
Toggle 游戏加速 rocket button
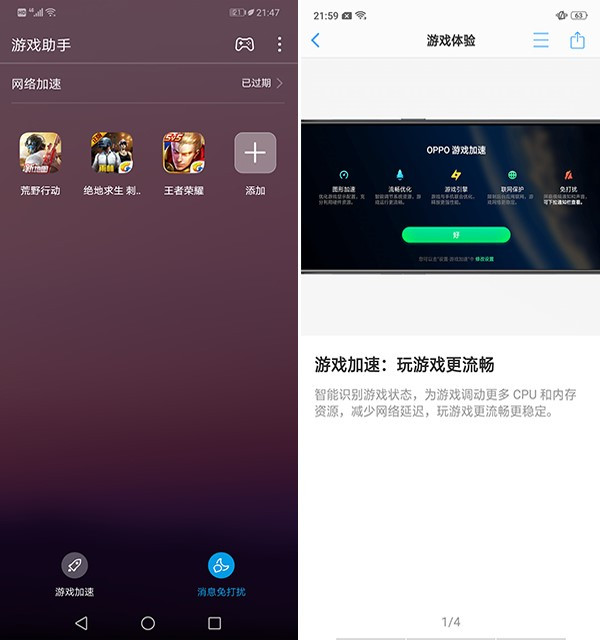(75, 566)
